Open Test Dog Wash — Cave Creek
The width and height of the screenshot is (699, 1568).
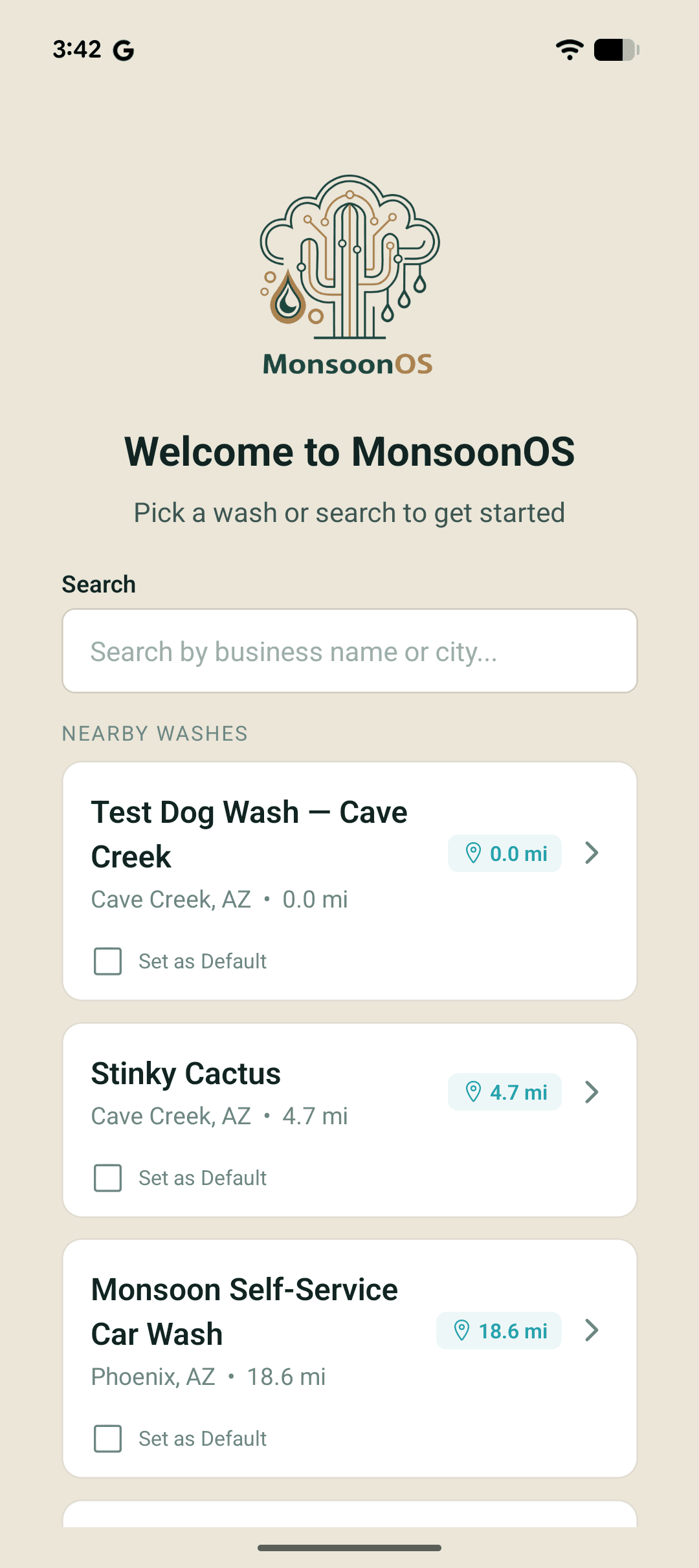(x=249, y=834)
